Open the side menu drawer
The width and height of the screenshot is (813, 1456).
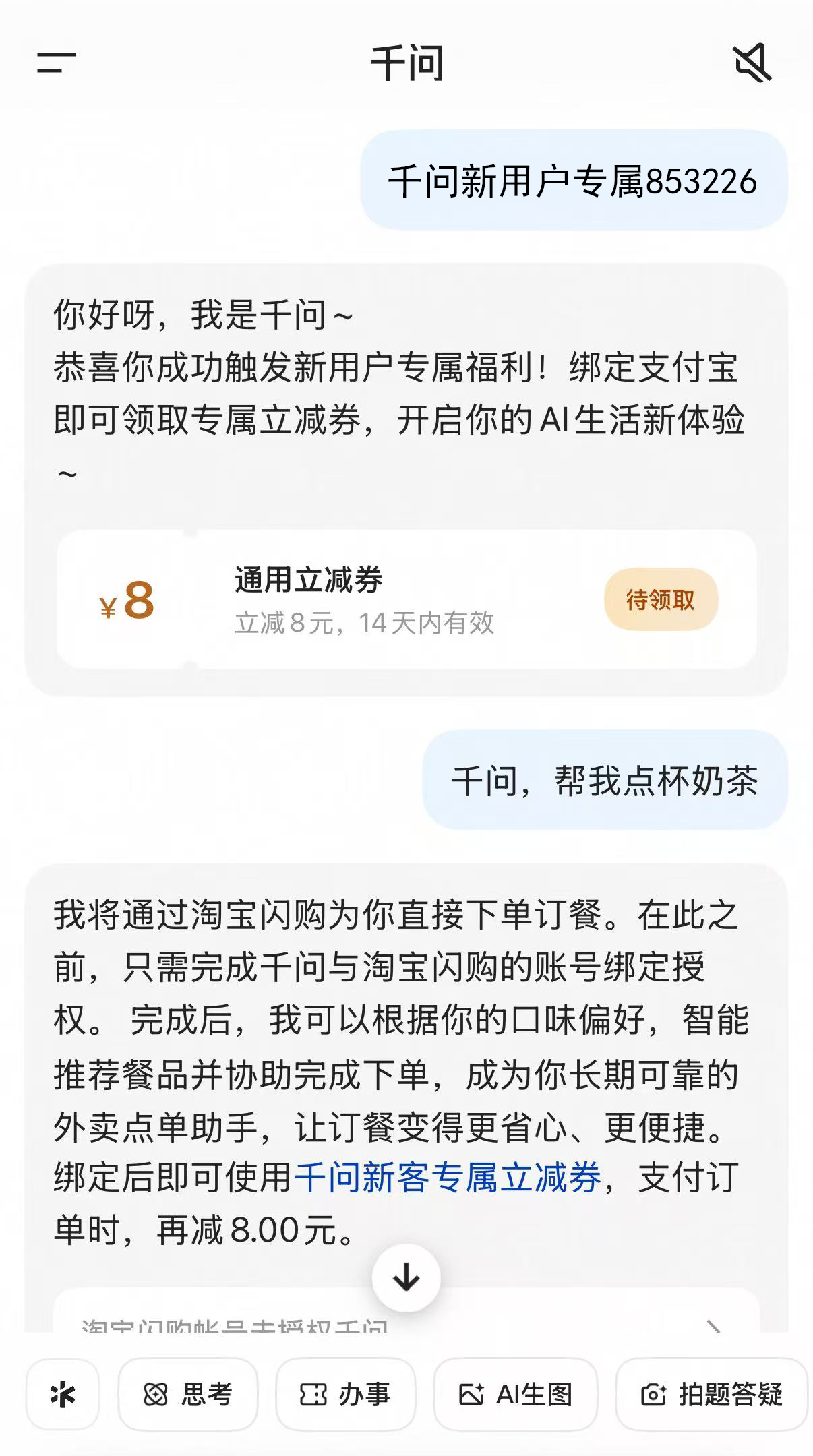(x=56, y=63)
